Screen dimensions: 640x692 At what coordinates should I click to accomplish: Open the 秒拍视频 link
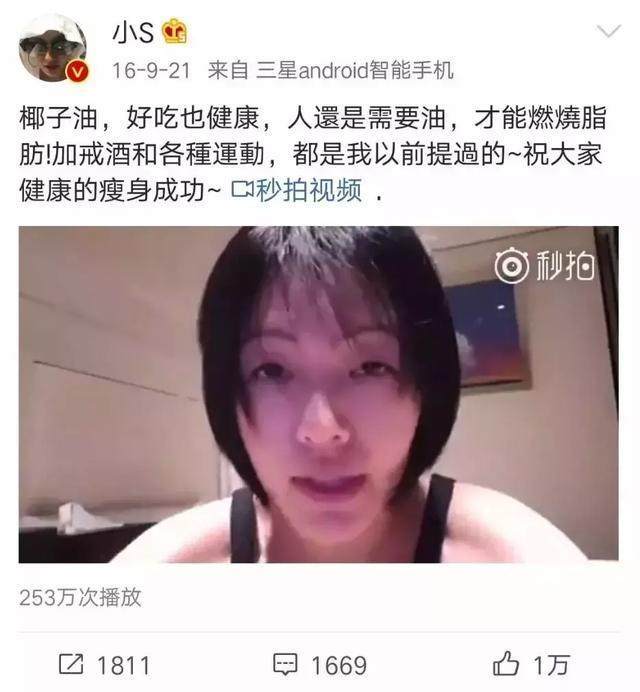(297, 191)
